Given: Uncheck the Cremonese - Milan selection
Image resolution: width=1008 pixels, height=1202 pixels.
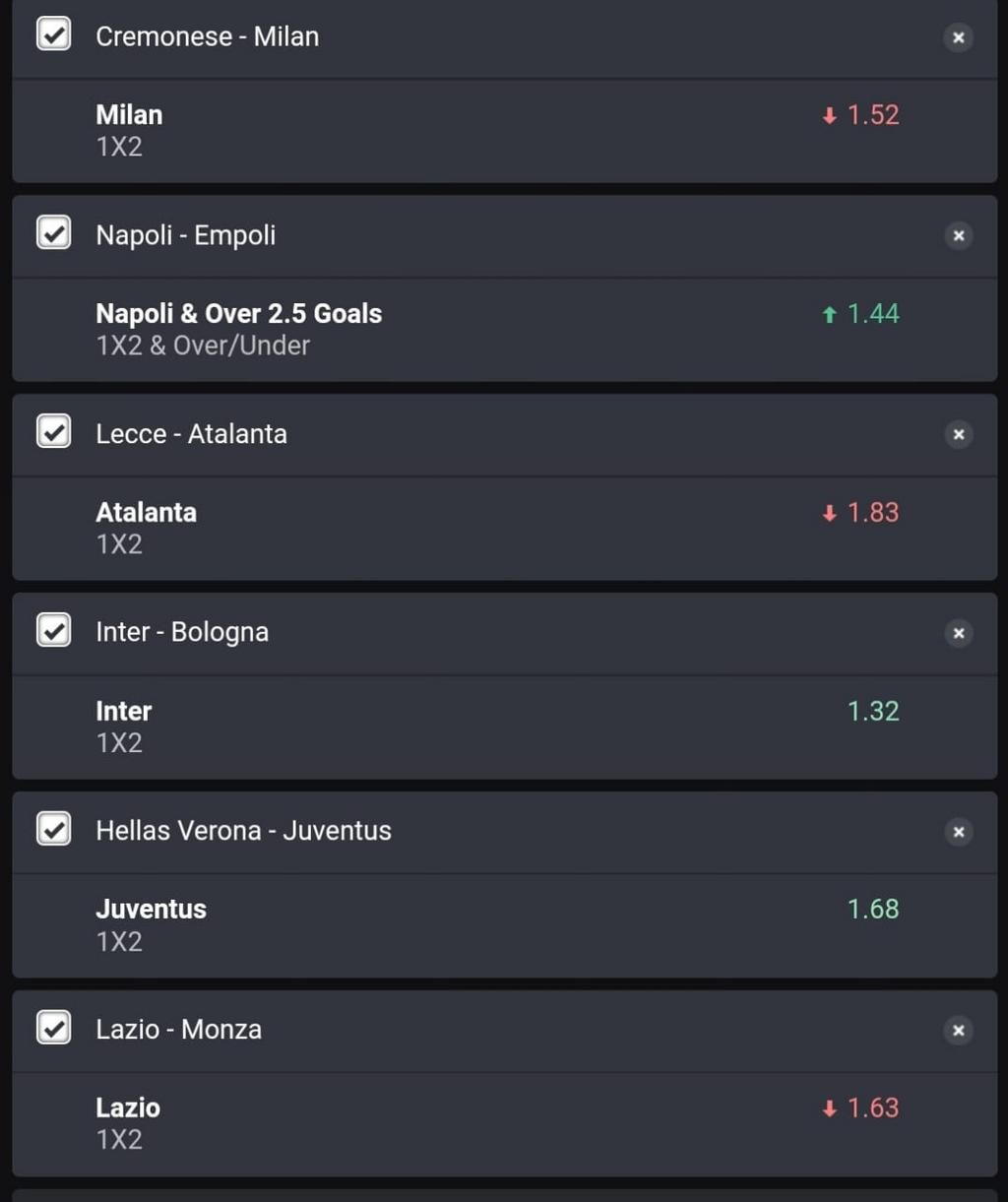Looking at the screenshot, I should tap(53, 33).
